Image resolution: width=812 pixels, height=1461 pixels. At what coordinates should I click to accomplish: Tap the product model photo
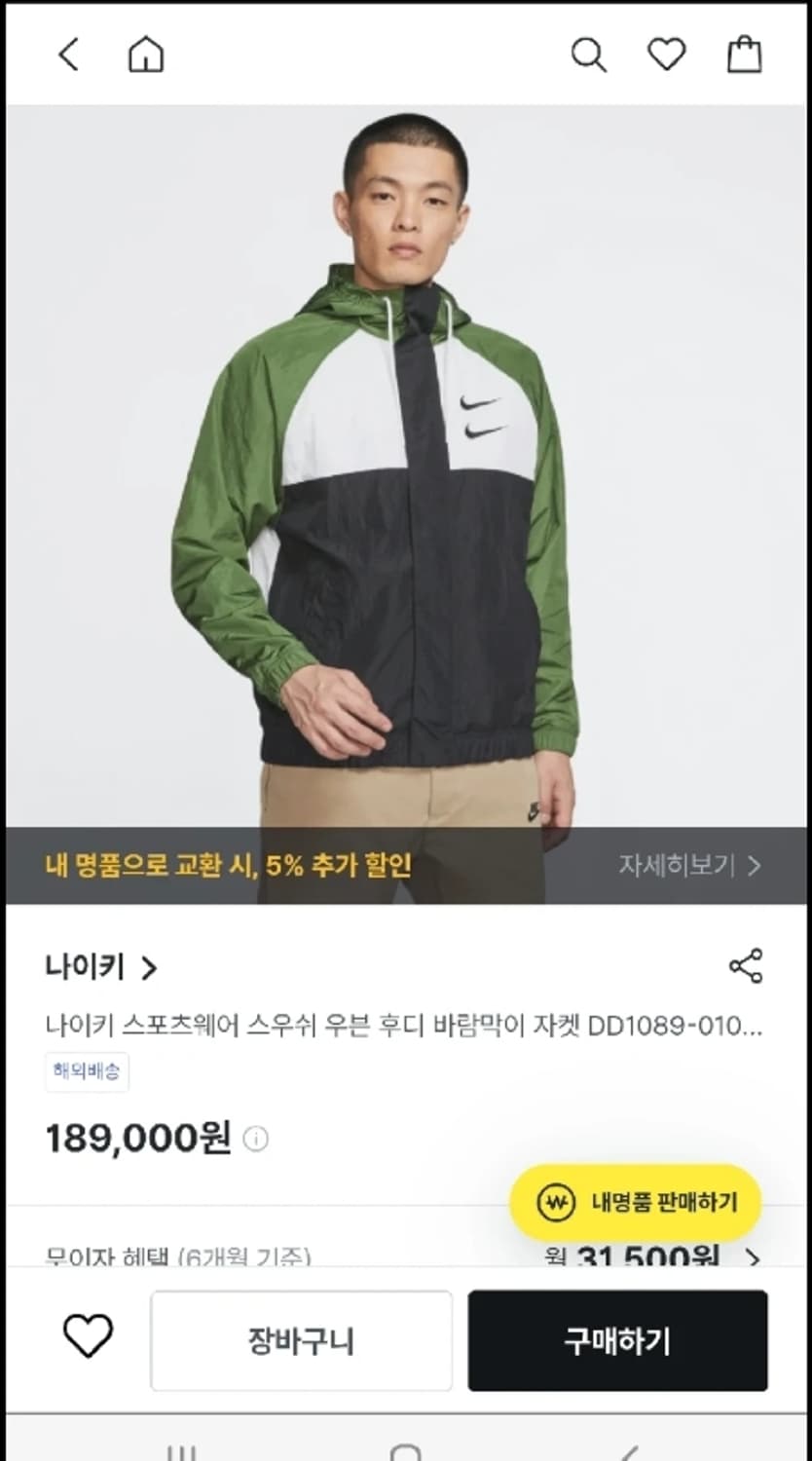[406, 468]
